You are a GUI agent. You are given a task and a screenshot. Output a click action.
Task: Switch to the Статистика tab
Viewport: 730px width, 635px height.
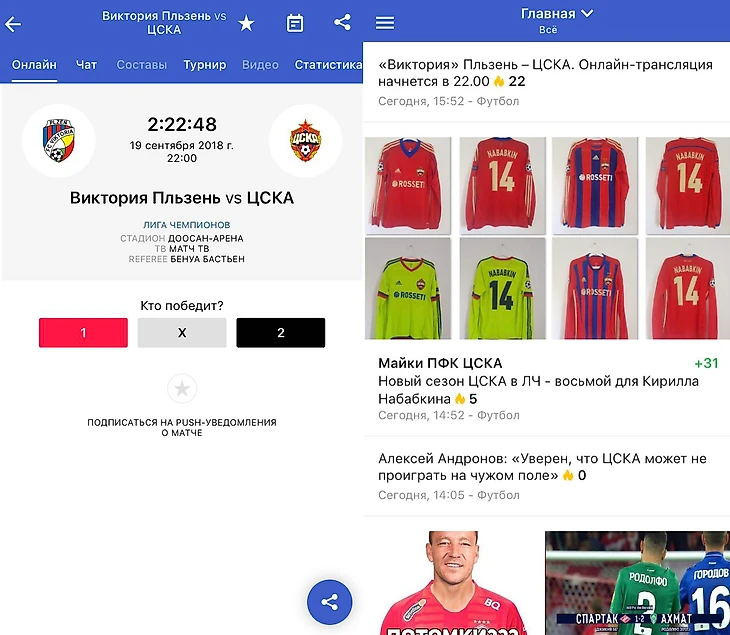[327, 65]
